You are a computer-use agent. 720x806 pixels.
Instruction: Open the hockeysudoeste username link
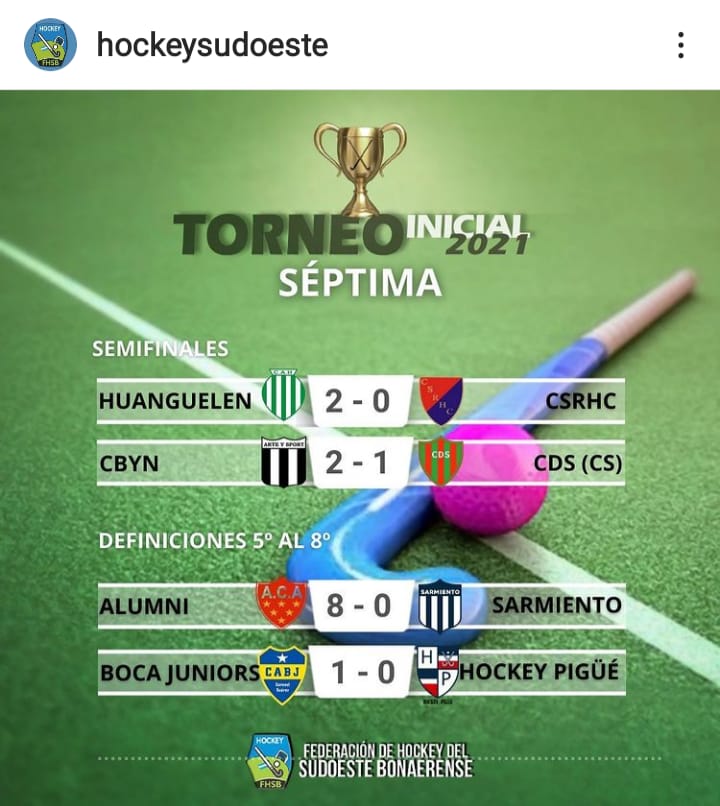(212, 45)
